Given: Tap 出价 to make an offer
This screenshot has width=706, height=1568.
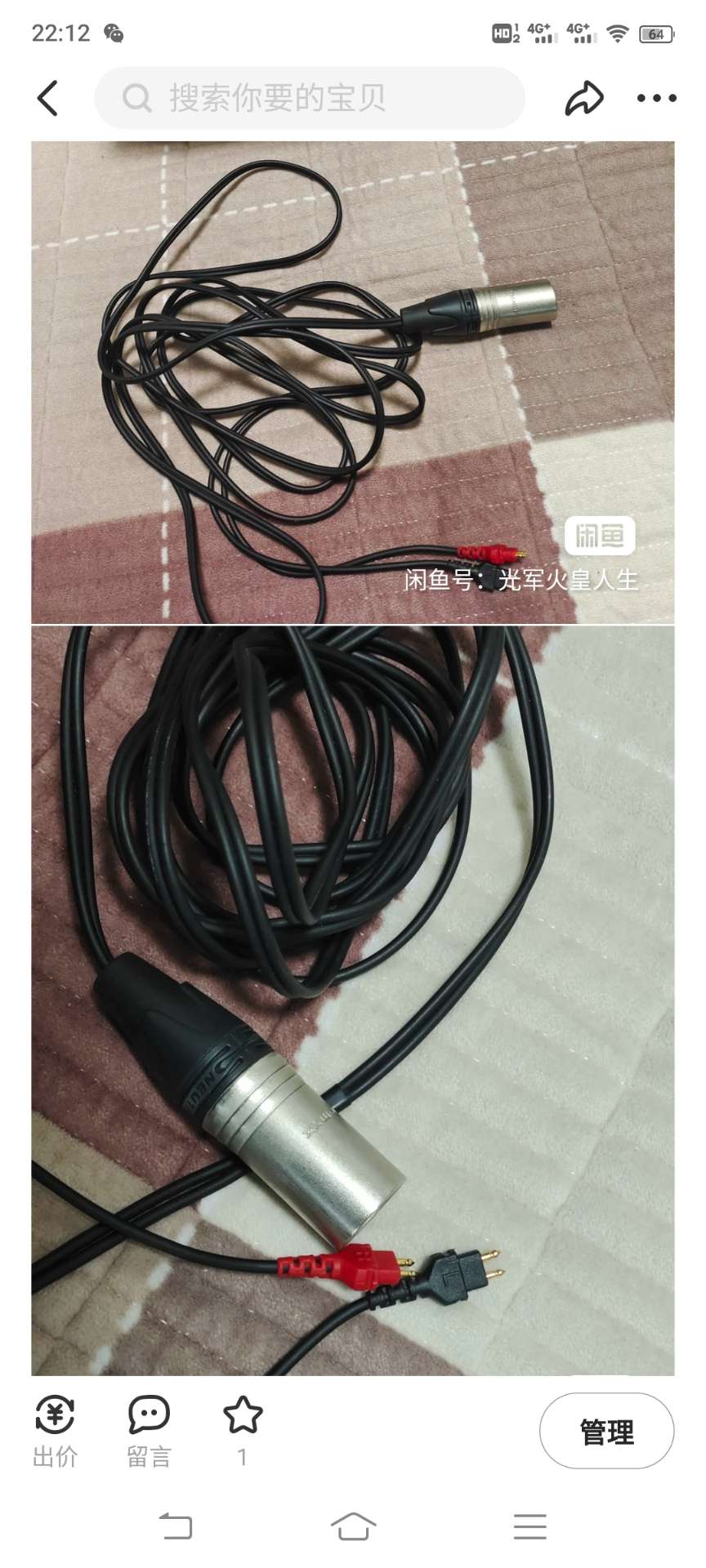Looking at the screenshot, I should tap(55, 1432).
